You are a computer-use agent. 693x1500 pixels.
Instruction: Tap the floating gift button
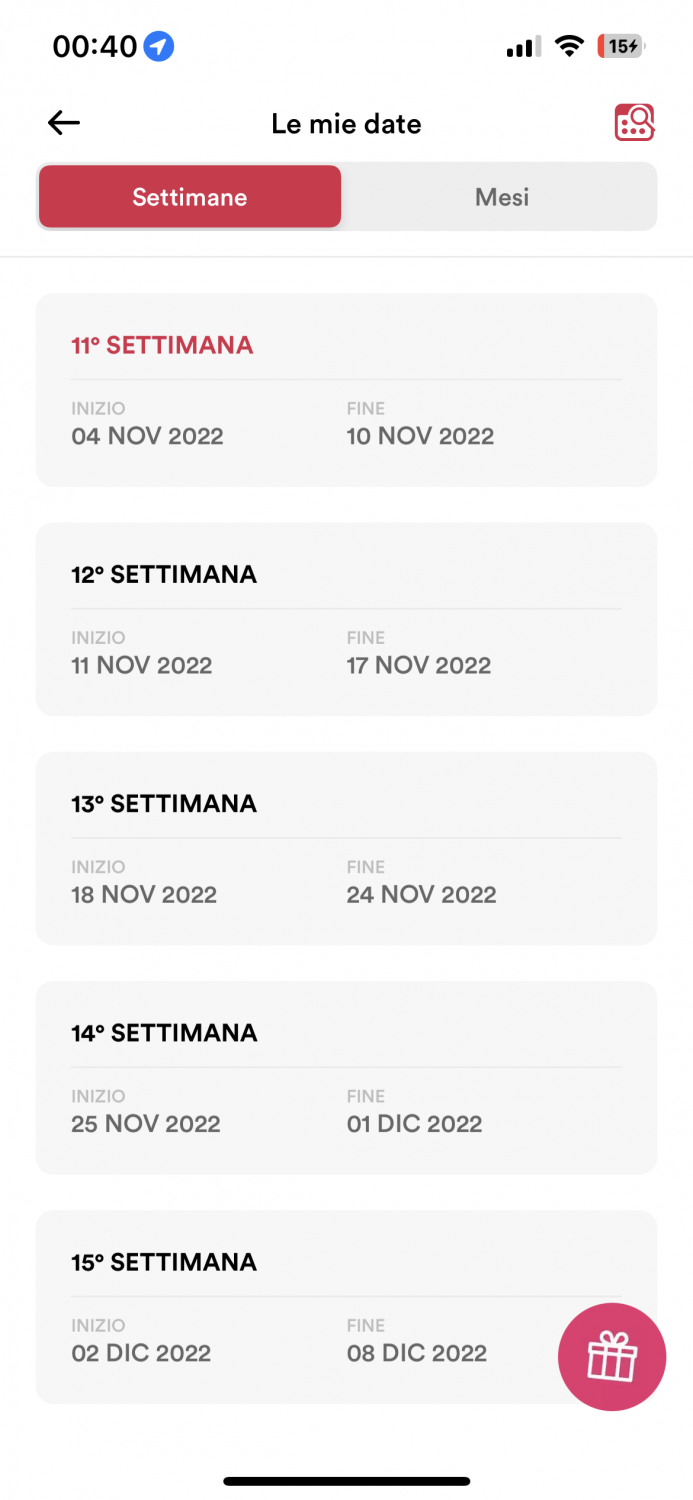point(611,1357)
